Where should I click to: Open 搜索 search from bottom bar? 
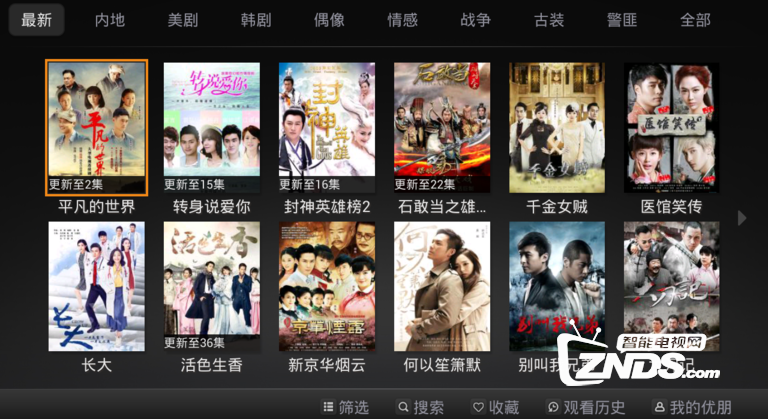click(420, 407)
